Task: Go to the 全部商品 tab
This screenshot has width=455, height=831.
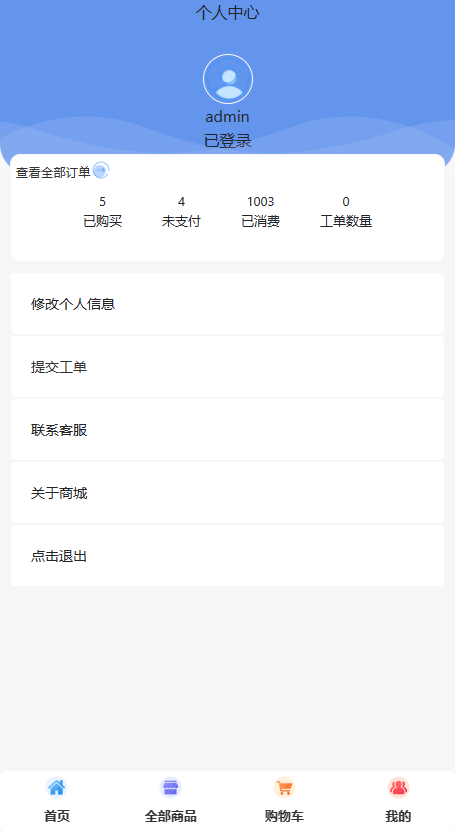Action: tap(171, 800)
